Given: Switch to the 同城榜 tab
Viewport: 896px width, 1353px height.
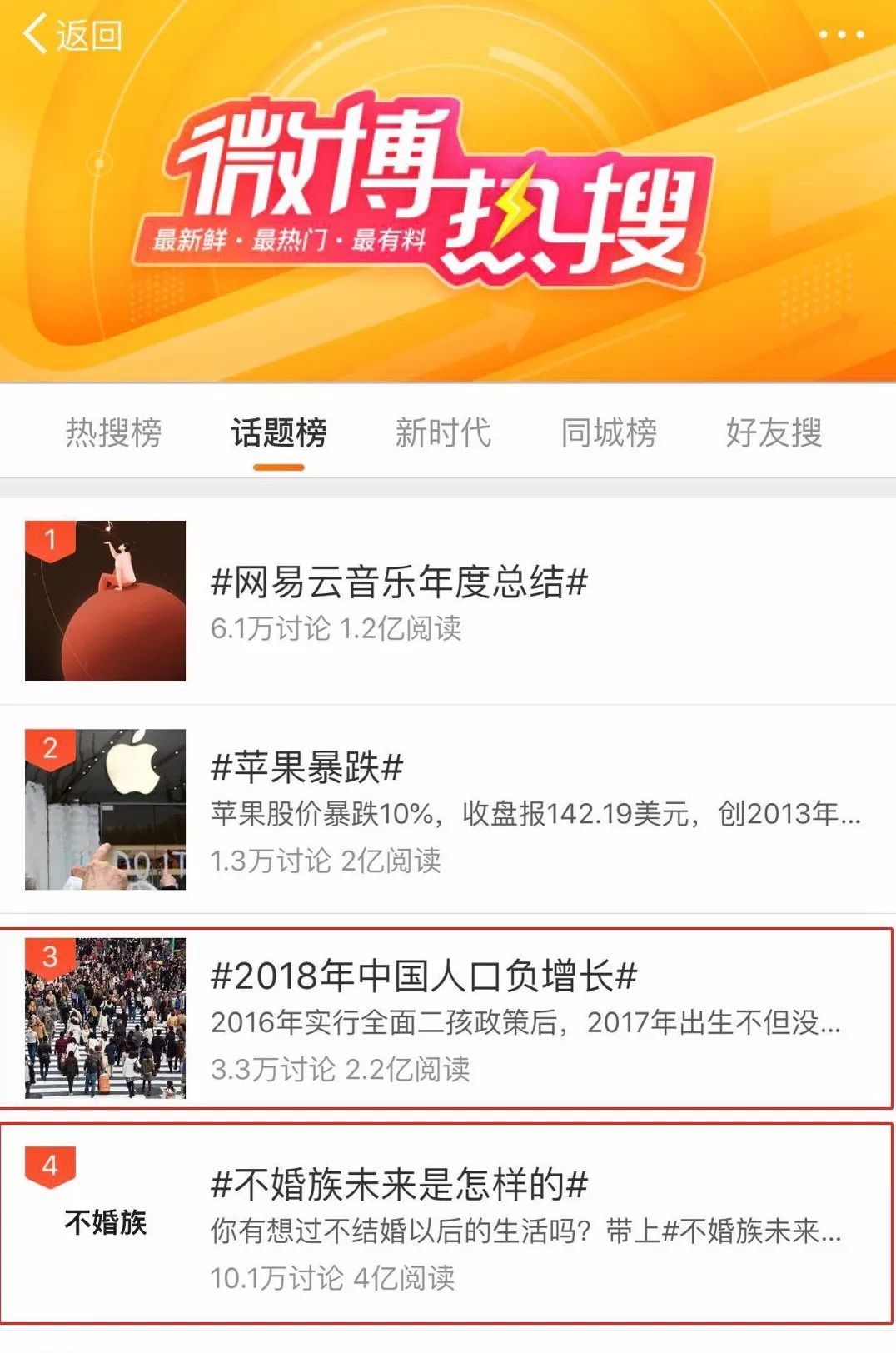Looking at the screenshot, I should (609, 430).
